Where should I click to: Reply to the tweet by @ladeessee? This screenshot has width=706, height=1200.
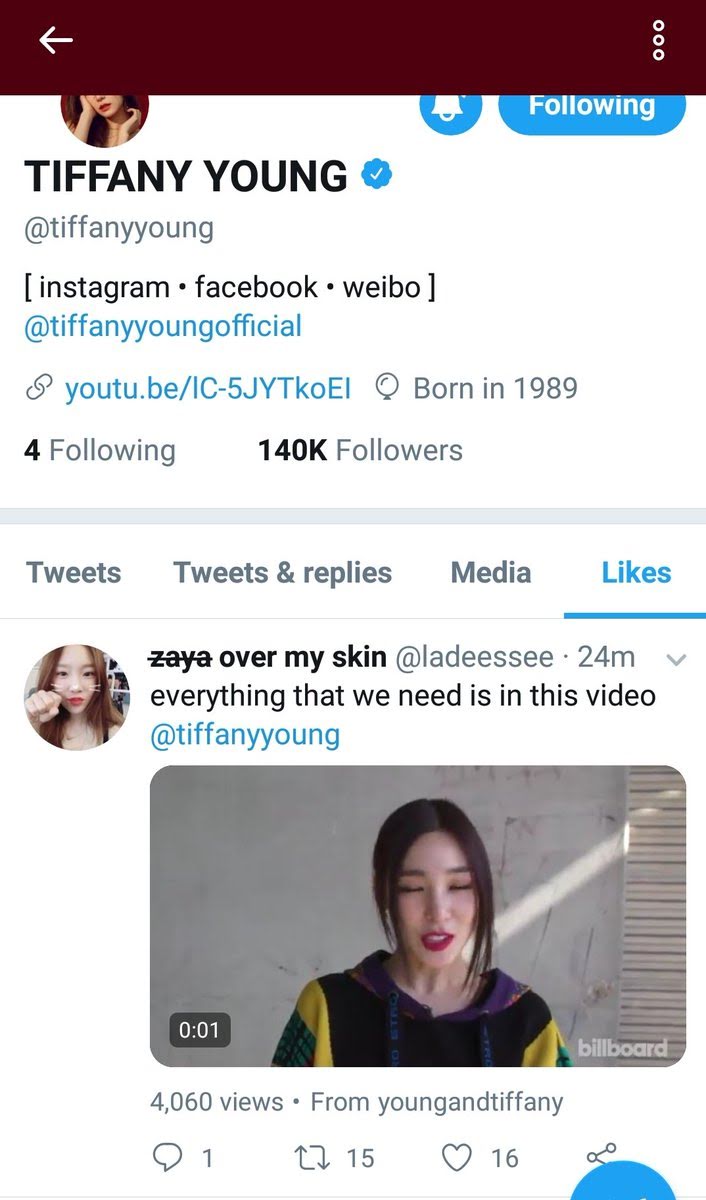pyautogui.click(x=167, y=1157)
